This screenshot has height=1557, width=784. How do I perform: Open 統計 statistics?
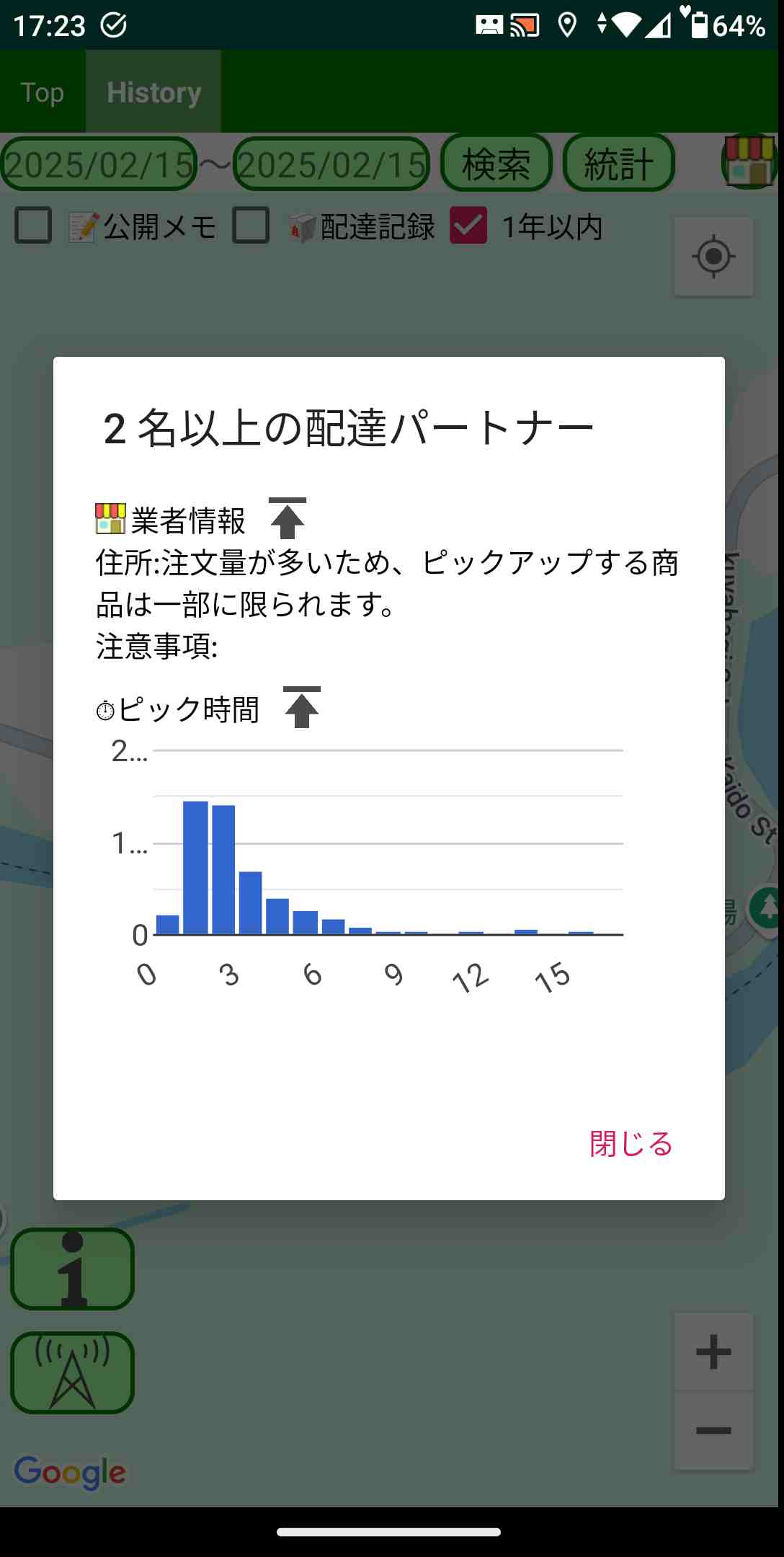(619, 164)
